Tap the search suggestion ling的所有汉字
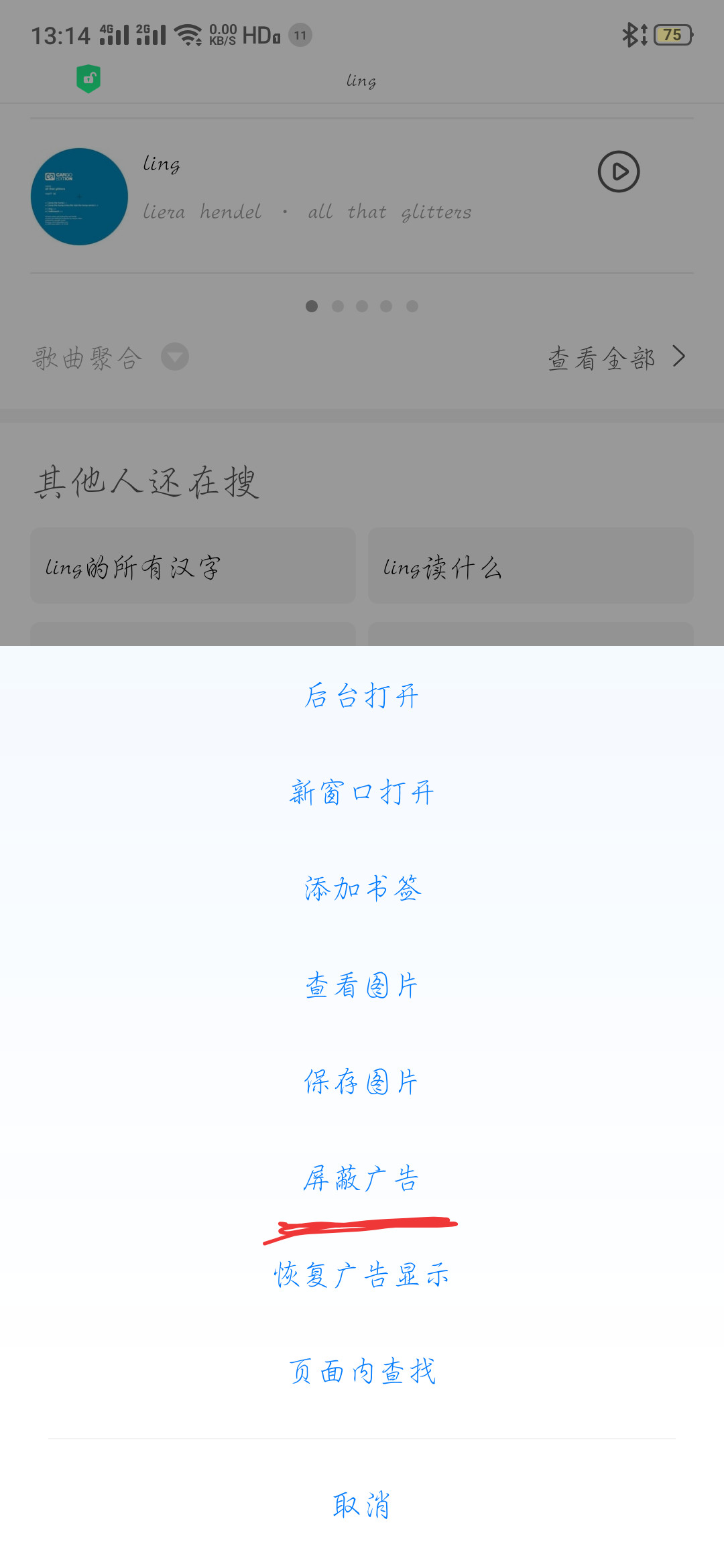This screenshot has height=1568, width=724. coord(192,566)
